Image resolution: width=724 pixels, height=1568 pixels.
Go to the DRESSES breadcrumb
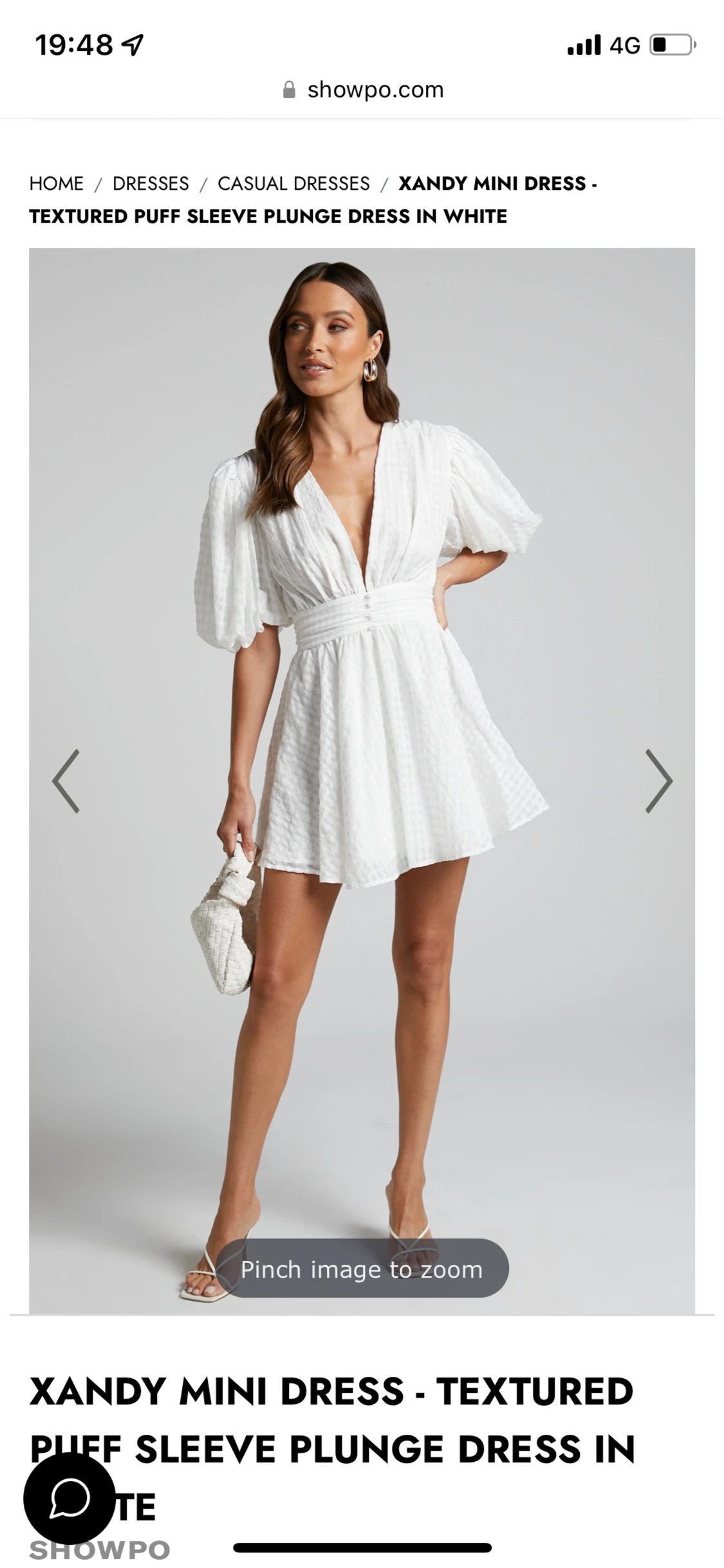151,183
